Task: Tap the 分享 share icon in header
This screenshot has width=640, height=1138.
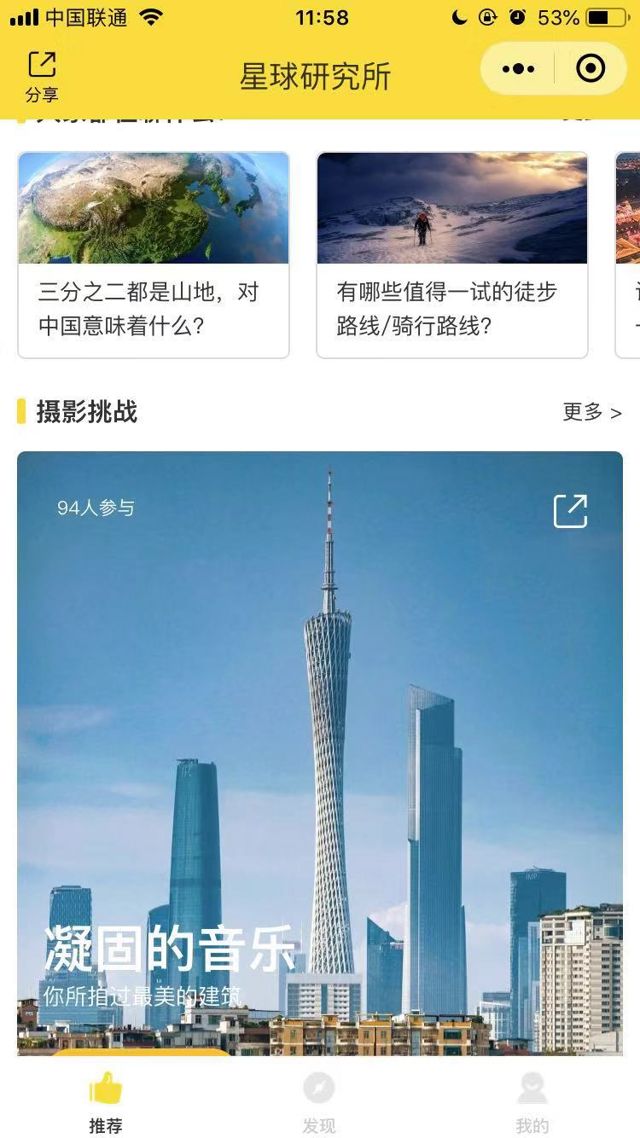Action: 42,76
